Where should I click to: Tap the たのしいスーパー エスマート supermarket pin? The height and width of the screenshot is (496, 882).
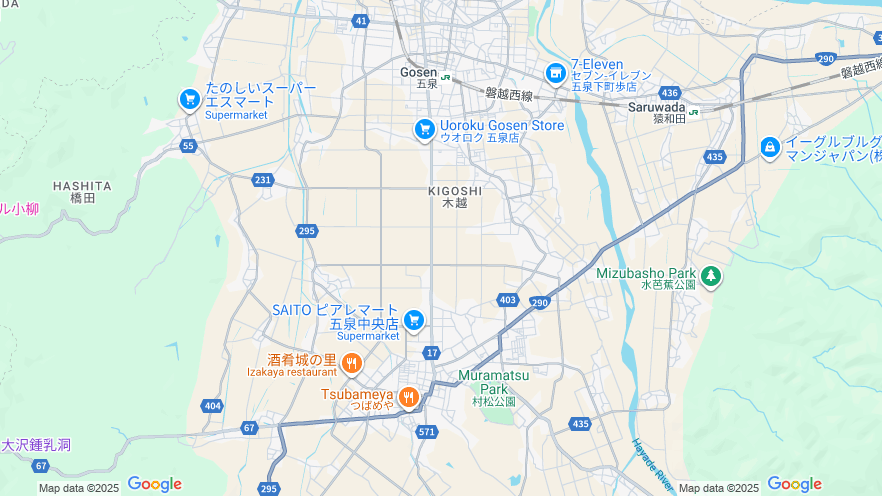pos(189,99)
